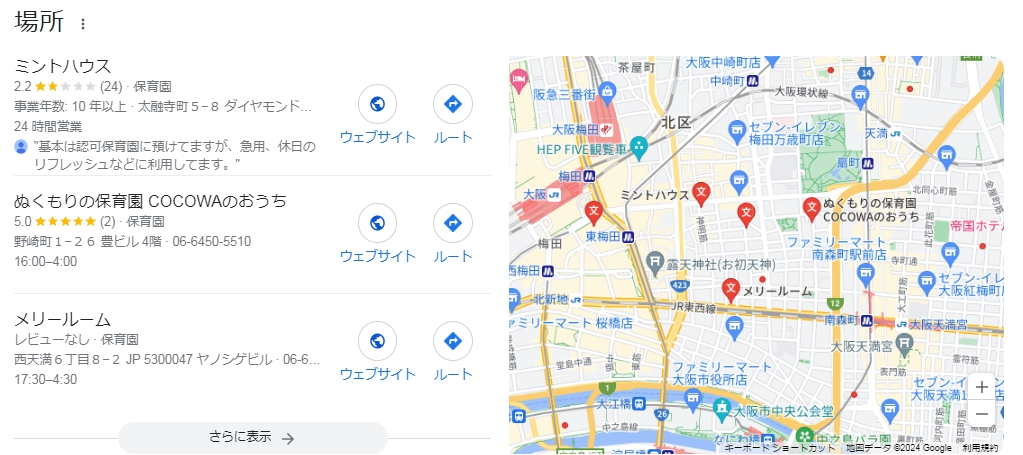The image size is (1023, 455).
Task: Select the ミントハウス pin on the map
Action: tap(702, 192)
